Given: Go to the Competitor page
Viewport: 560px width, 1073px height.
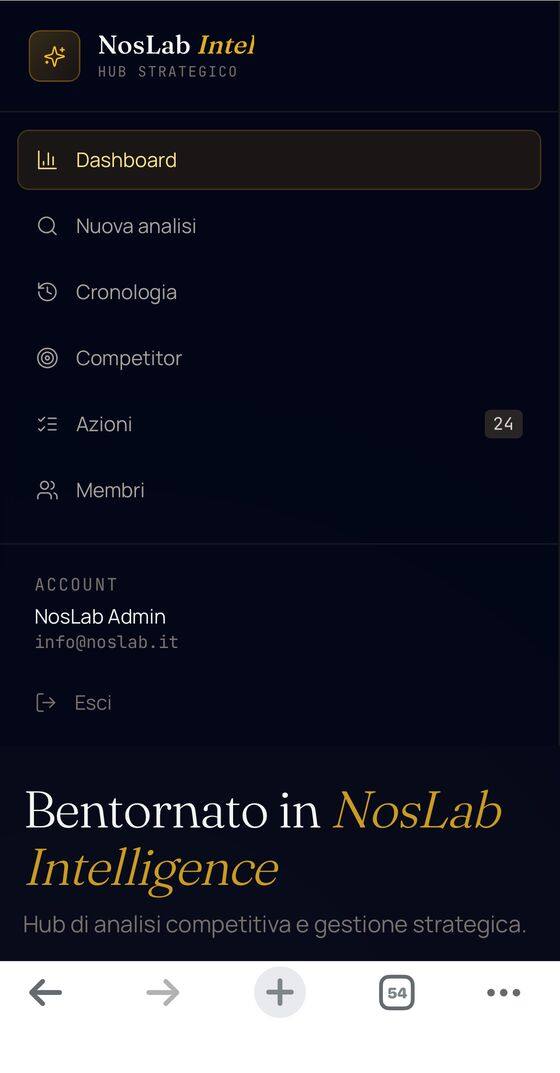Looking at the screenshot, I should pos(279,358).
